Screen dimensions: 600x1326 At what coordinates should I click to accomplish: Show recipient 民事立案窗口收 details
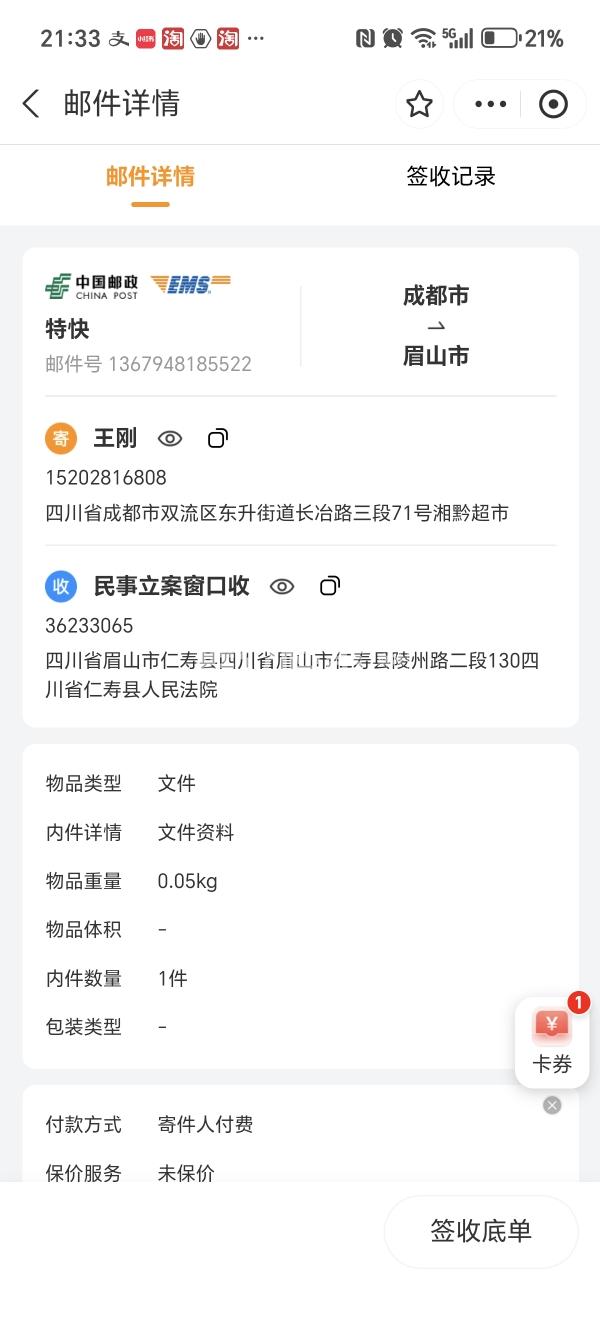(x=282, y=587)
